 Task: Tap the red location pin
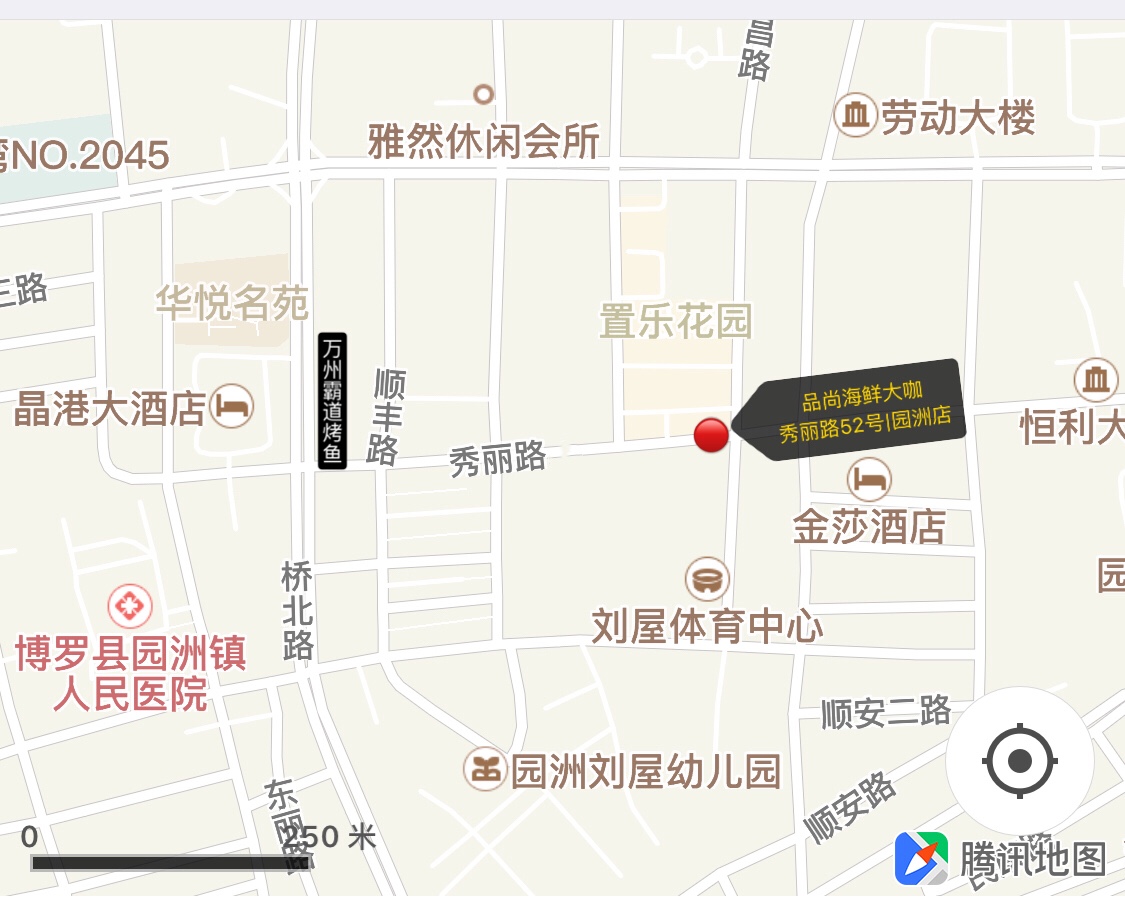(x=711, y=435)
